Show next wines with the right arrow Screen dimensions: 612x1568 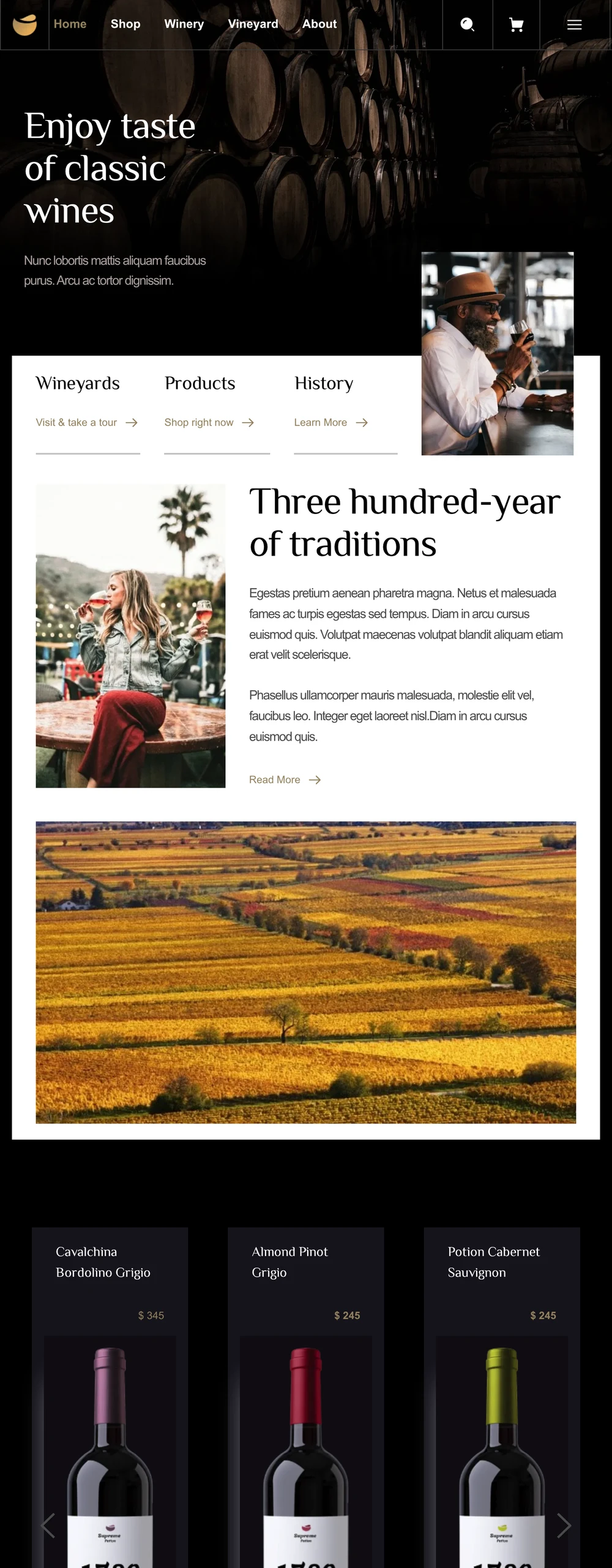tap(564, 1525)
